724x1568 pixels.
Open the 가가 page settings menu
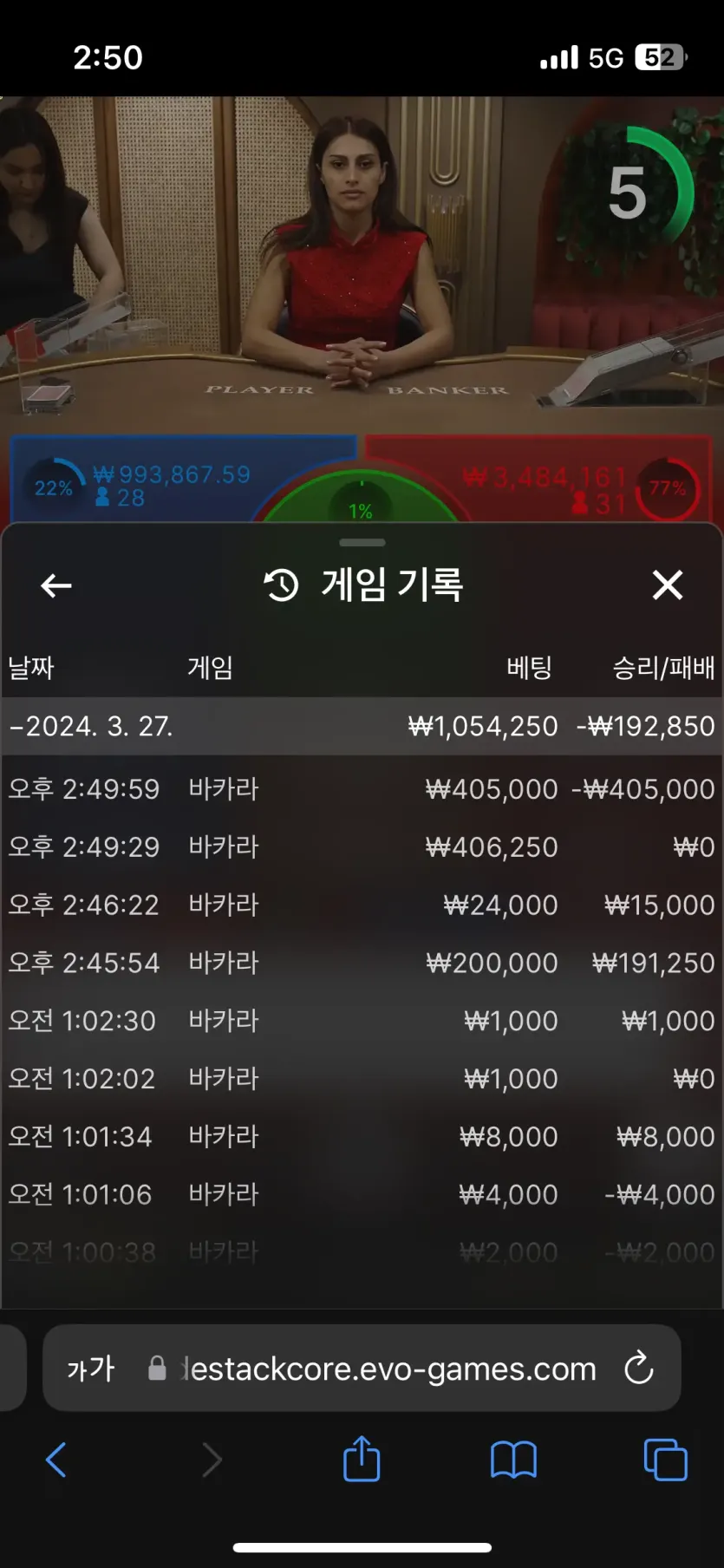tap(91, 1369)
